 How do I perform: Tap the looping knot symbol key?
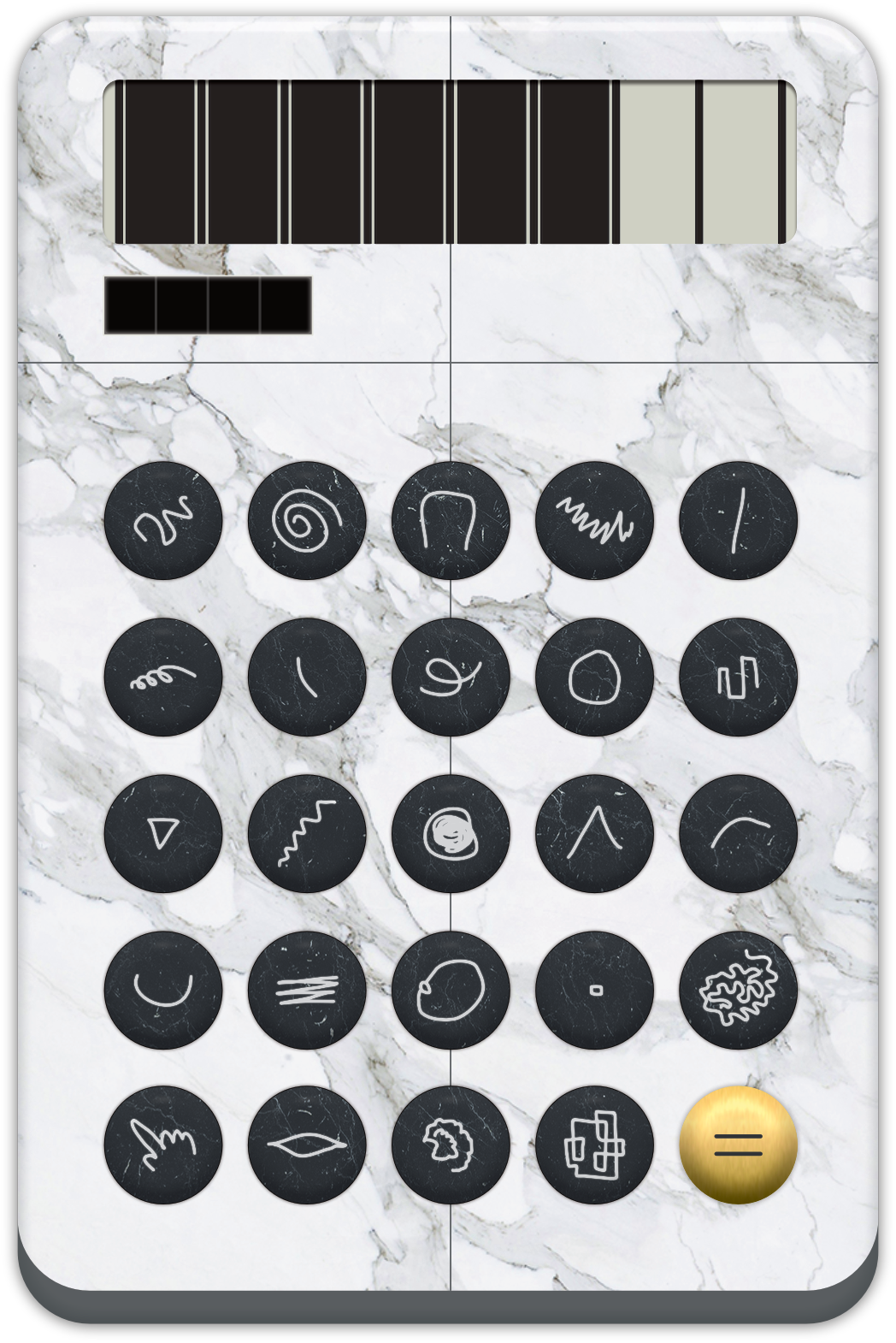pos(451,677)
